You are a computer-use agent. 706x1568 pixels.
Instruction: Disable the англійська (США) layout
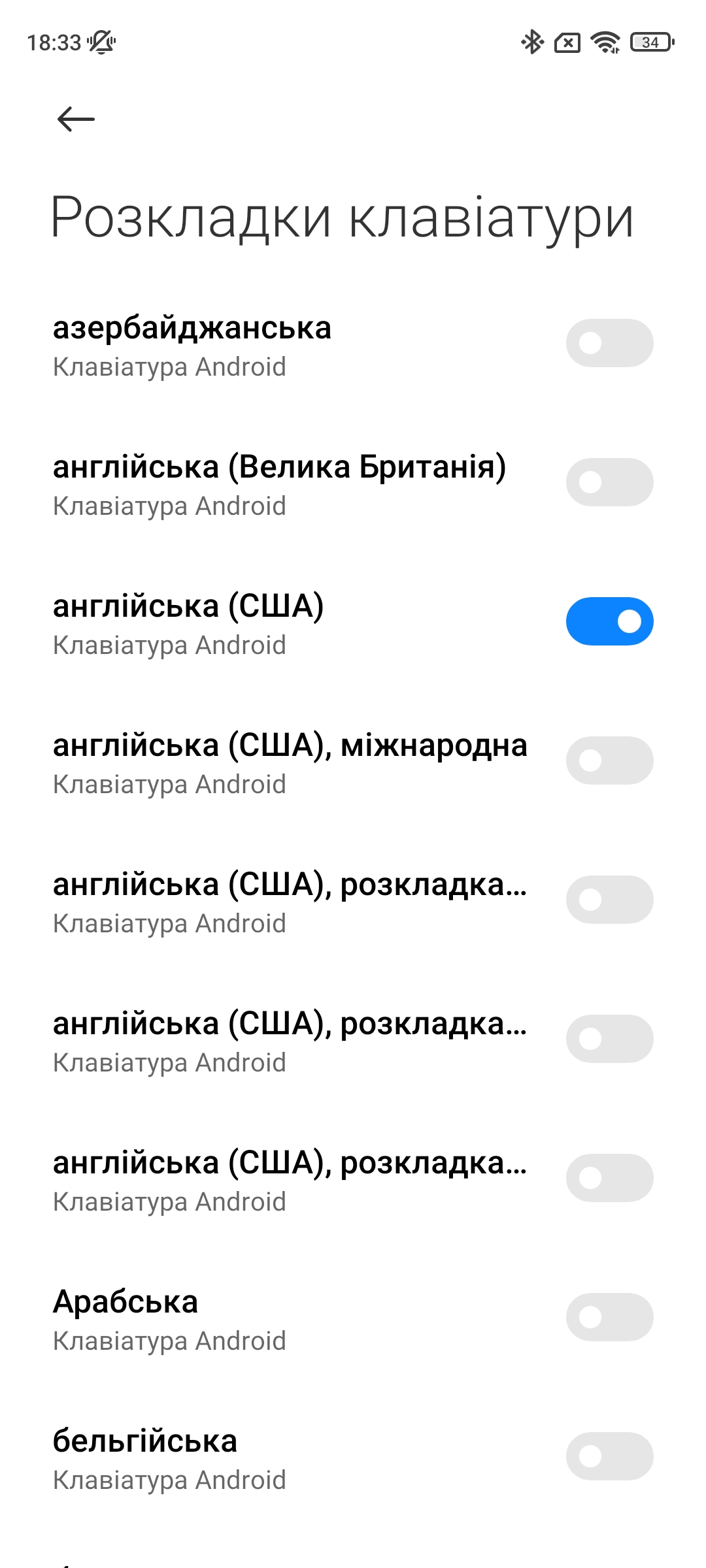(609, 621)
